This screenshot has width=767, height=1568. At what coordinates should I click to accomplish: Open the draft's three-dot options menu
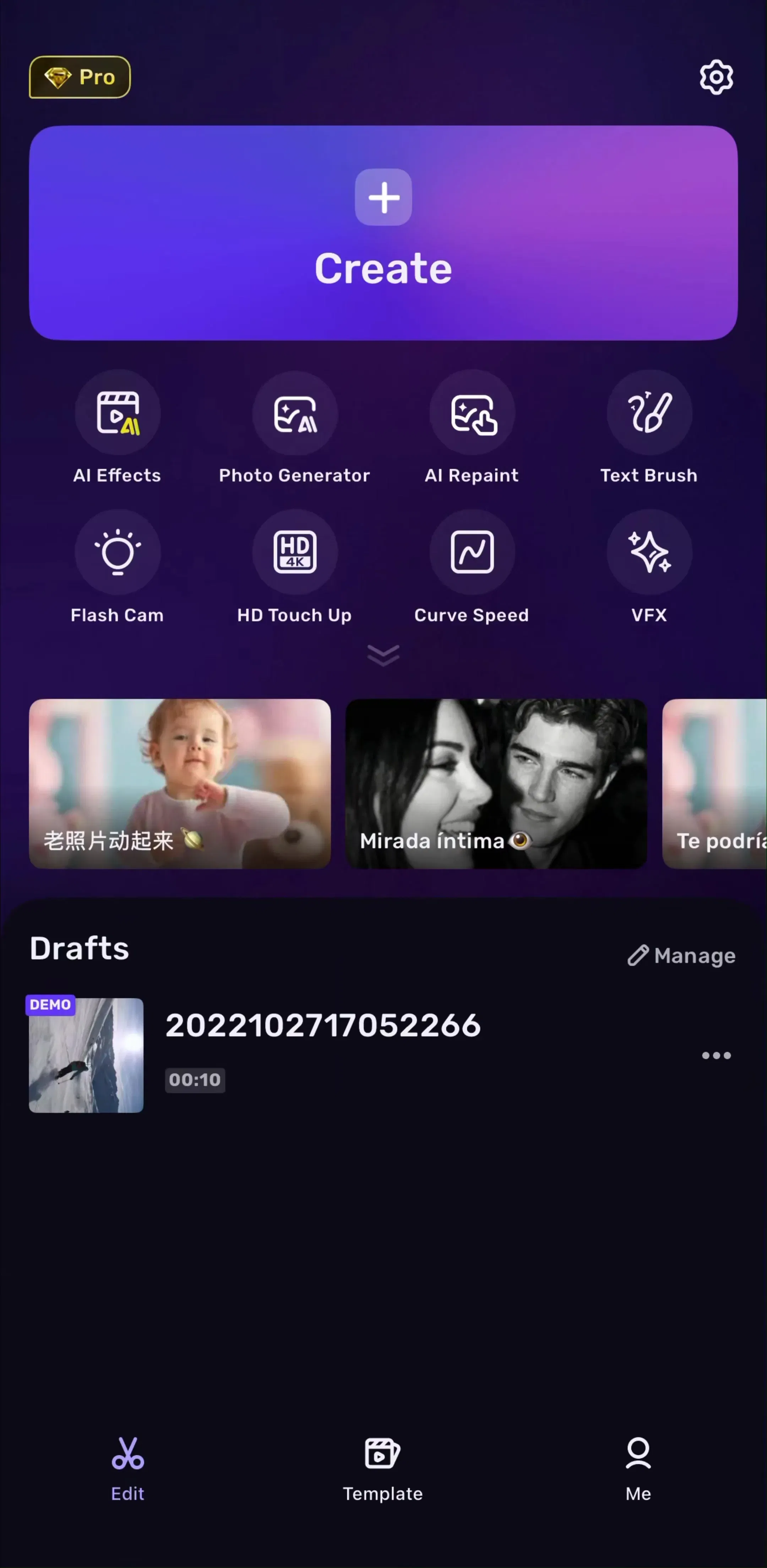pyautogui.click(x=716, y=1056)
